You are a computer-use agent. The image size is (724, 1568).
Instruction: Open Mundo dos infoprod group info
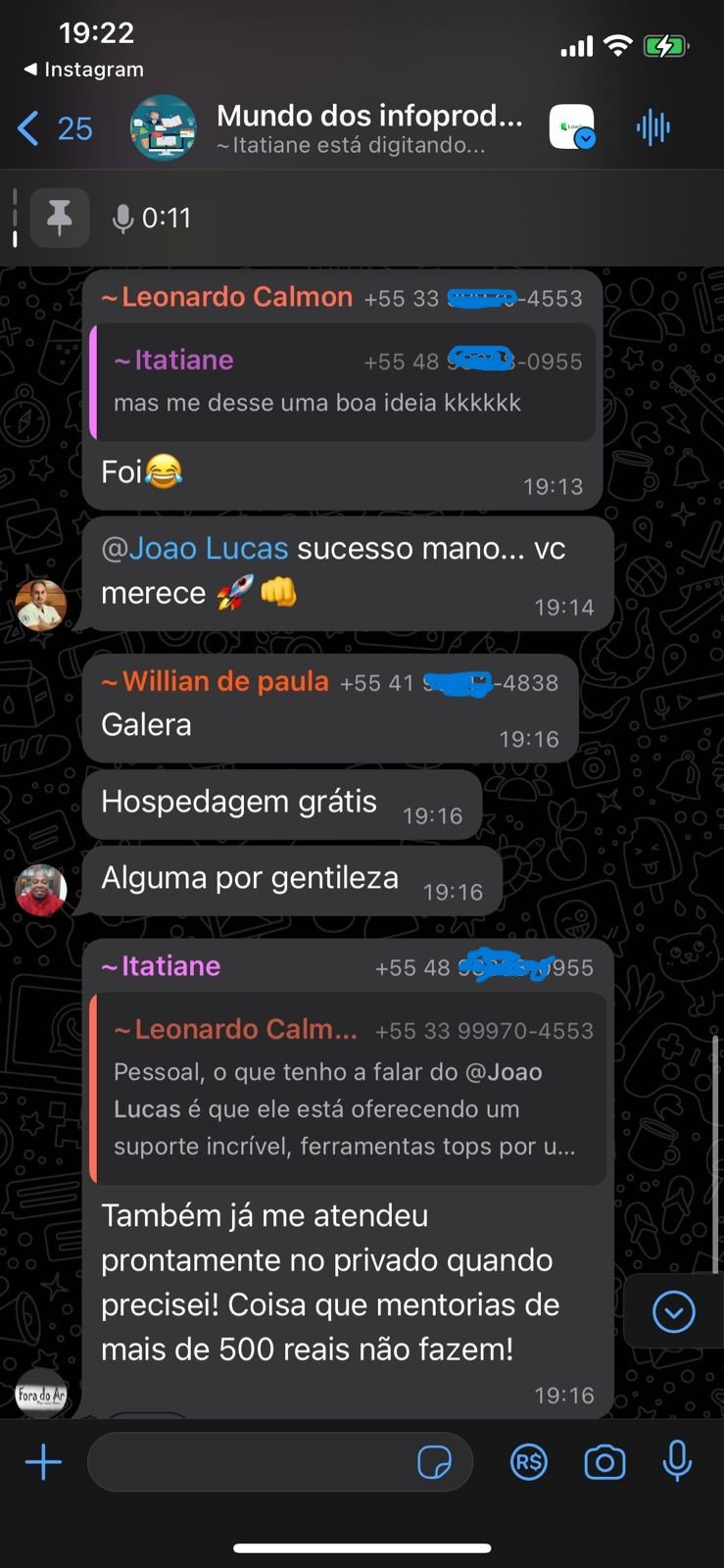[368, 128]
